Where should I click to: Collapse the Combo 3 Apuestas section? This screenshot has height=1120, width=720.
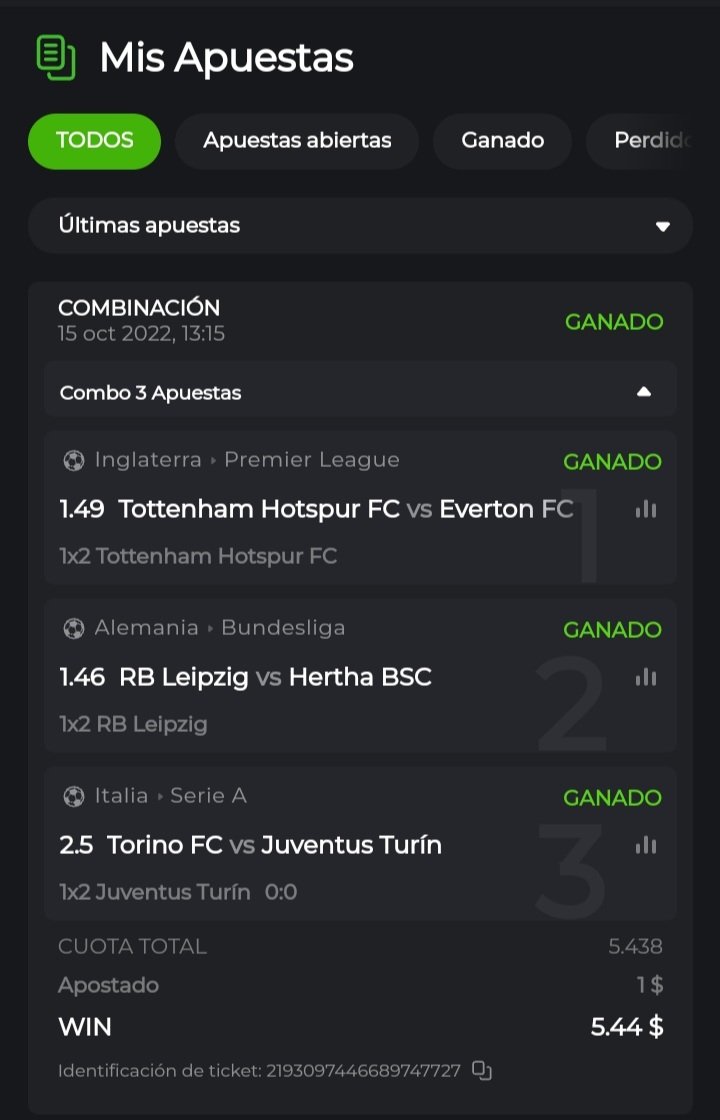tap(644, 392)
